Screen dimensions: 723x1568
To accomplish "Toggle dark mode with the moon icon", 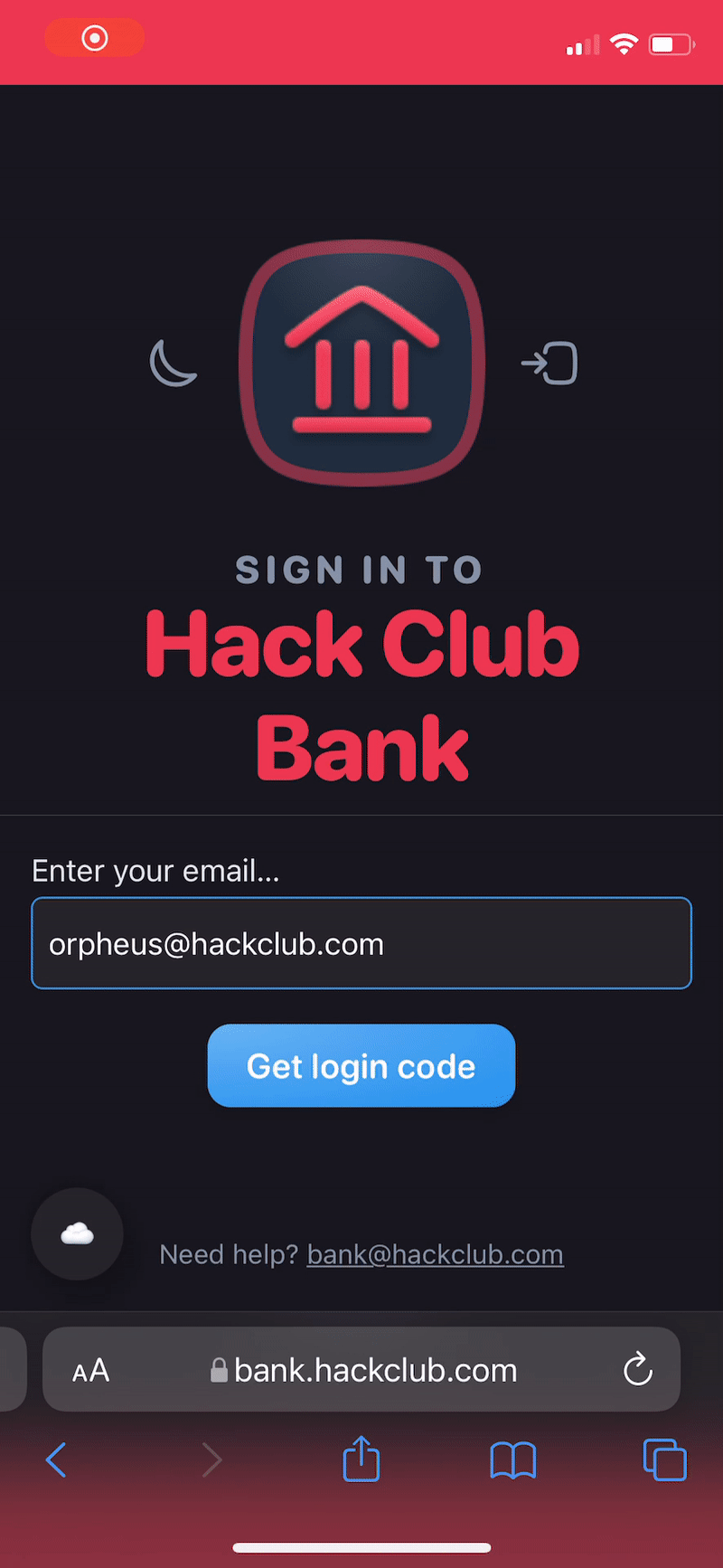I will (173, 364).
